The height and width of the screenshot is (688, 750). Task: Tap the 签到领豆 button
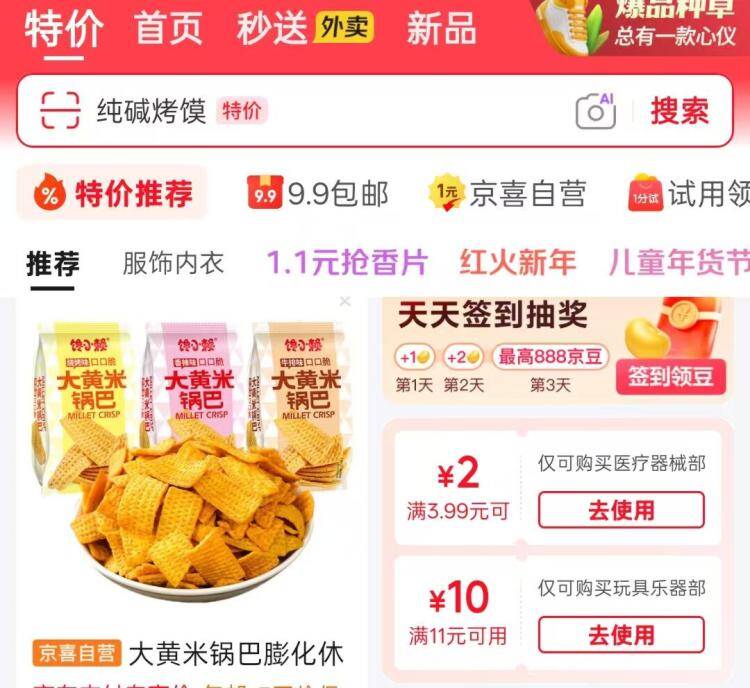[x=671, y=376]
